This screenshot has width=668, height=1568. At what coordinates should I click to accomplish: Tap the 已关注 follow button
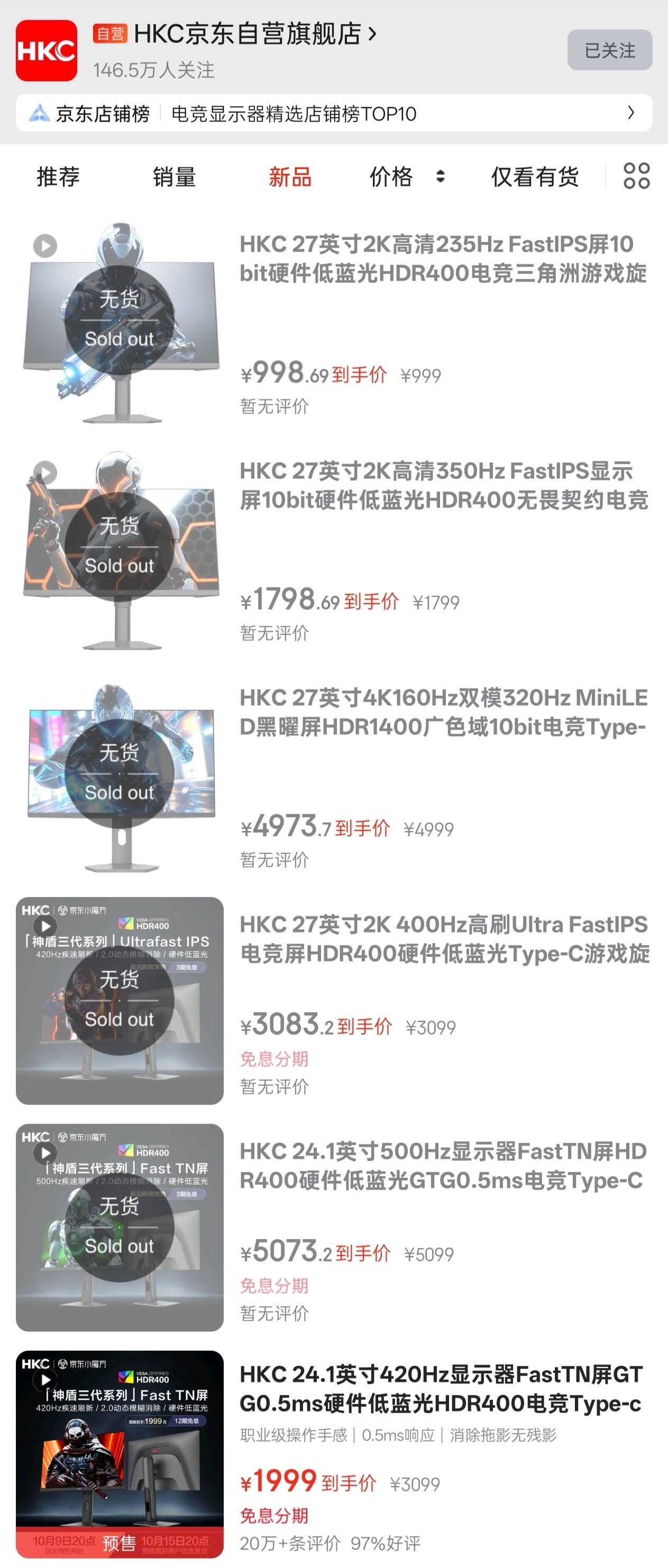coord(609,50)
